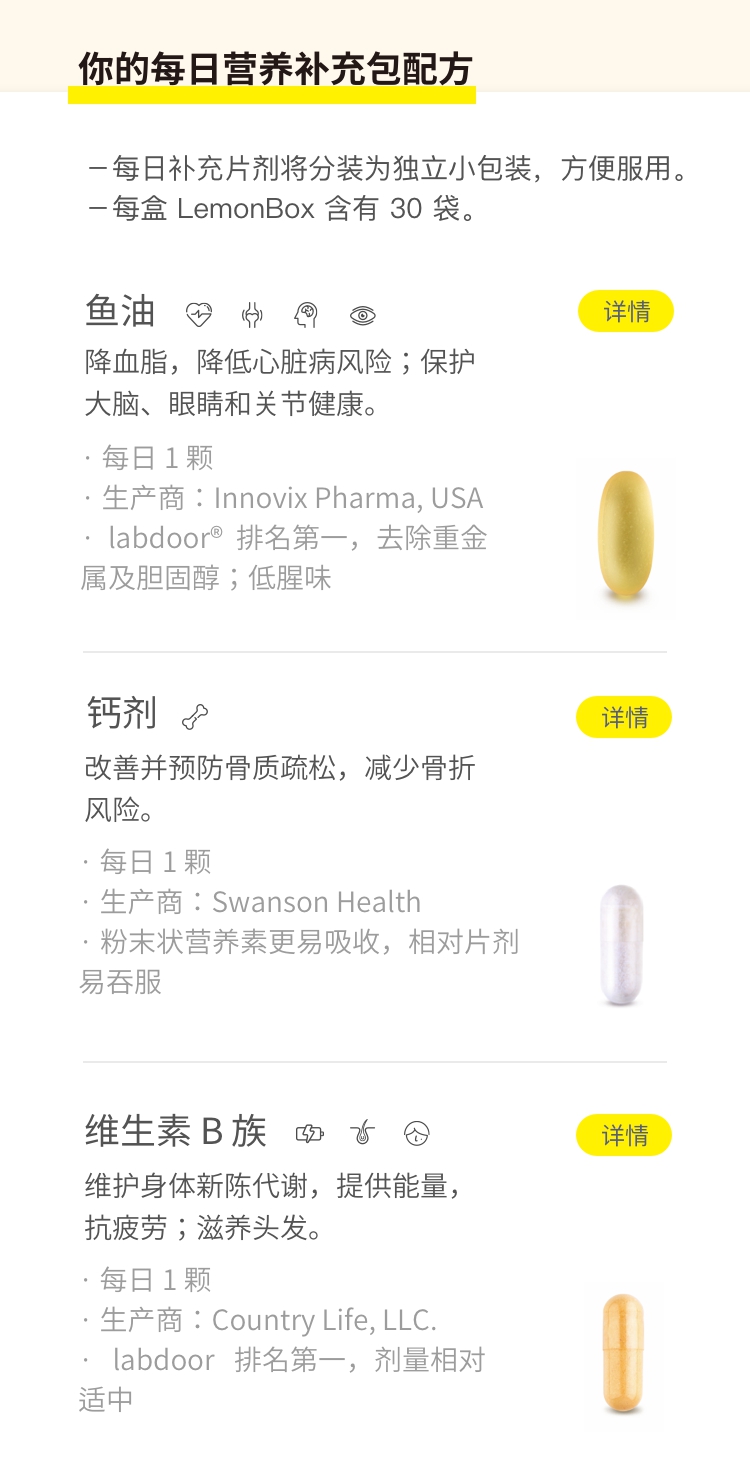View 详情 for 钙剂
Screen dimensions: 750x1480
click(x=624, y=717)
